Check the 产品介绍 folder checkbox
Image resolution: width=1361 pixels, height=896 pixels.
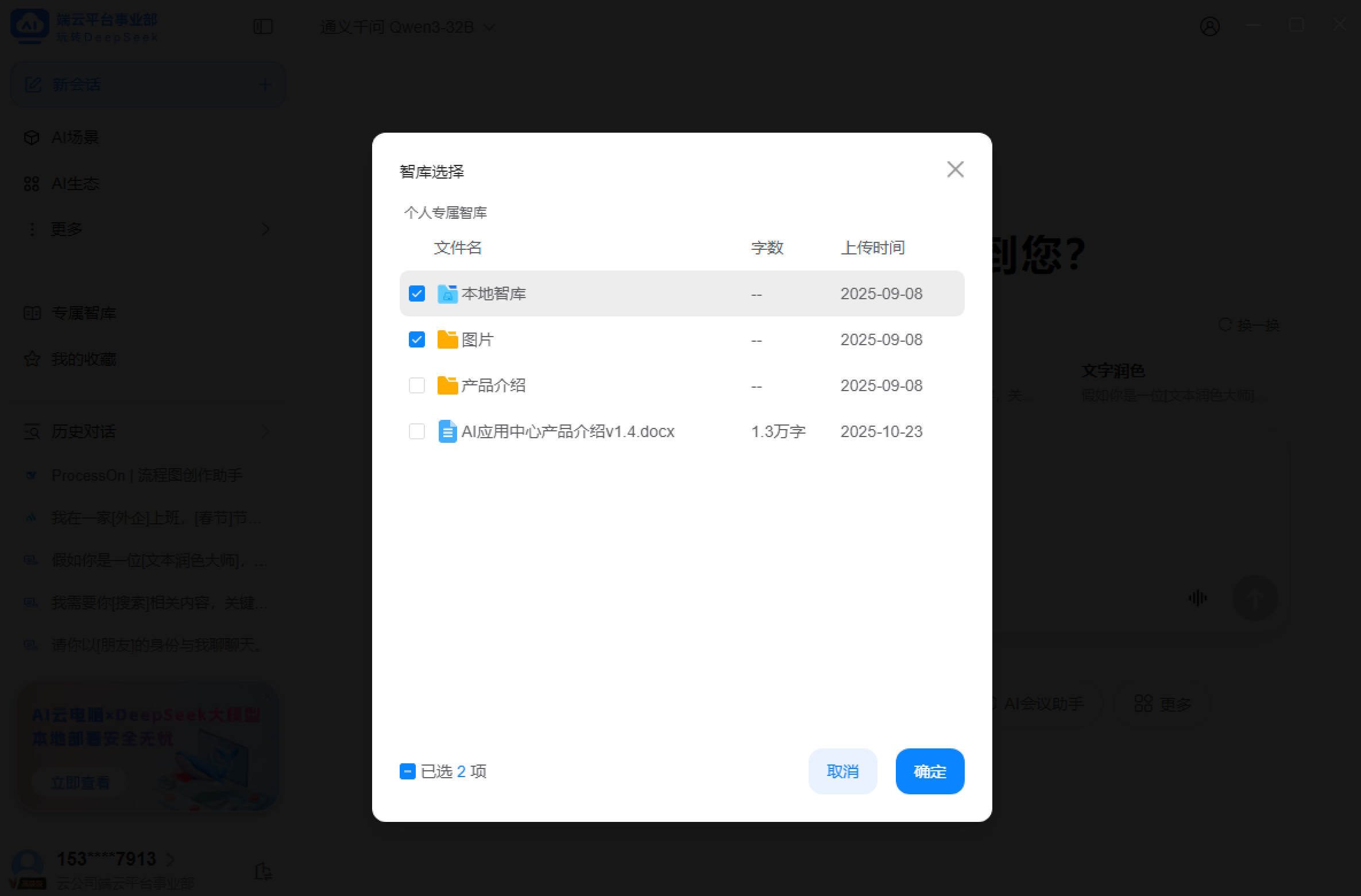click(417, 385)
